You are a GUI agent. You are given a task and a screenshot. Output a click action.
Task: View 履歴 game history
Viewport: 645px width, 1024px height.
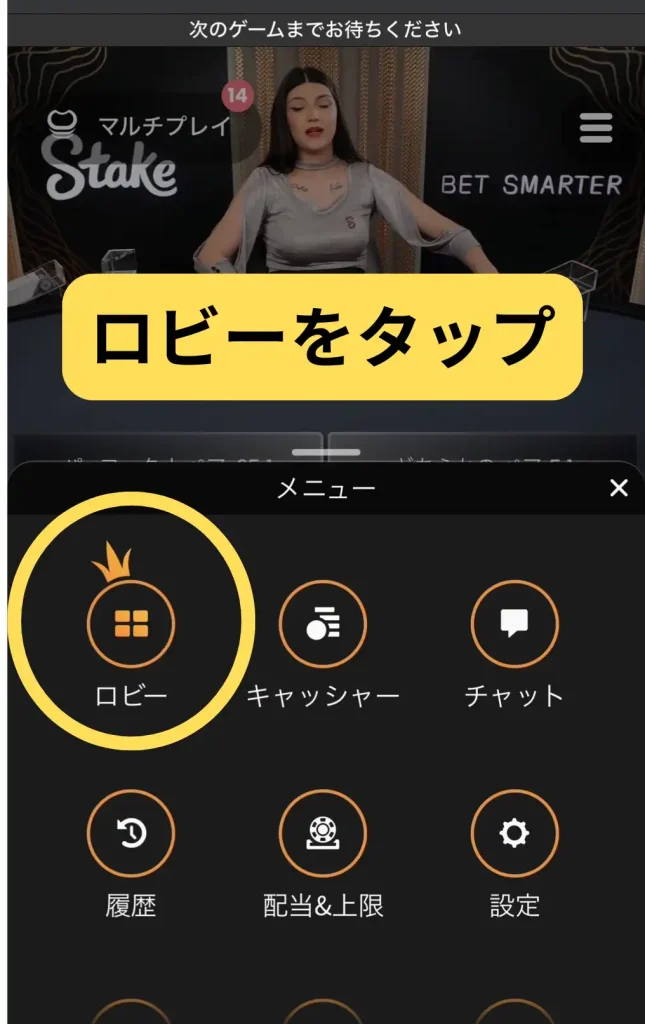(131, 834)
